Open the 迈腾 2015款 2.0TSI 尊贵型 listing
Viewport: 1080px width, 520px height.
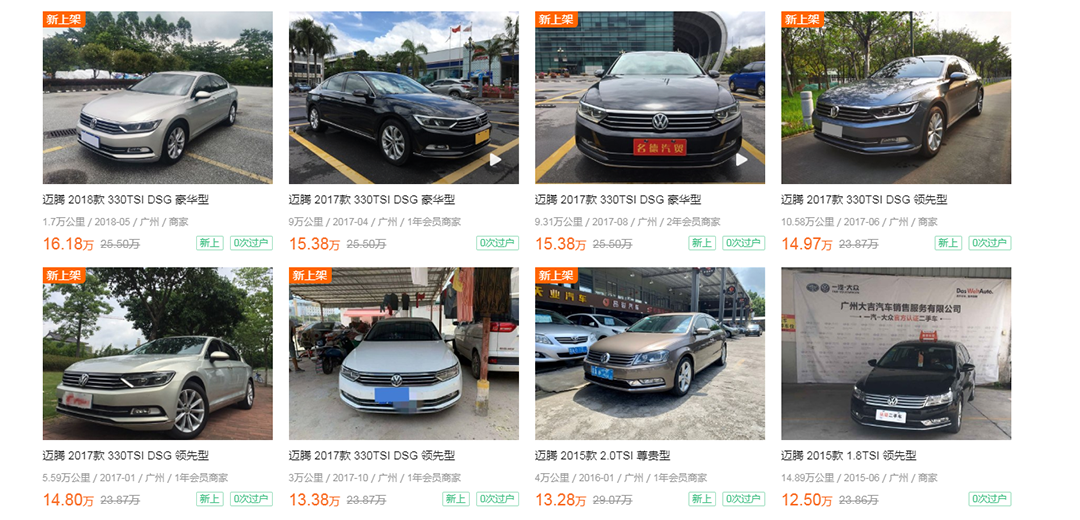point(649,353)
